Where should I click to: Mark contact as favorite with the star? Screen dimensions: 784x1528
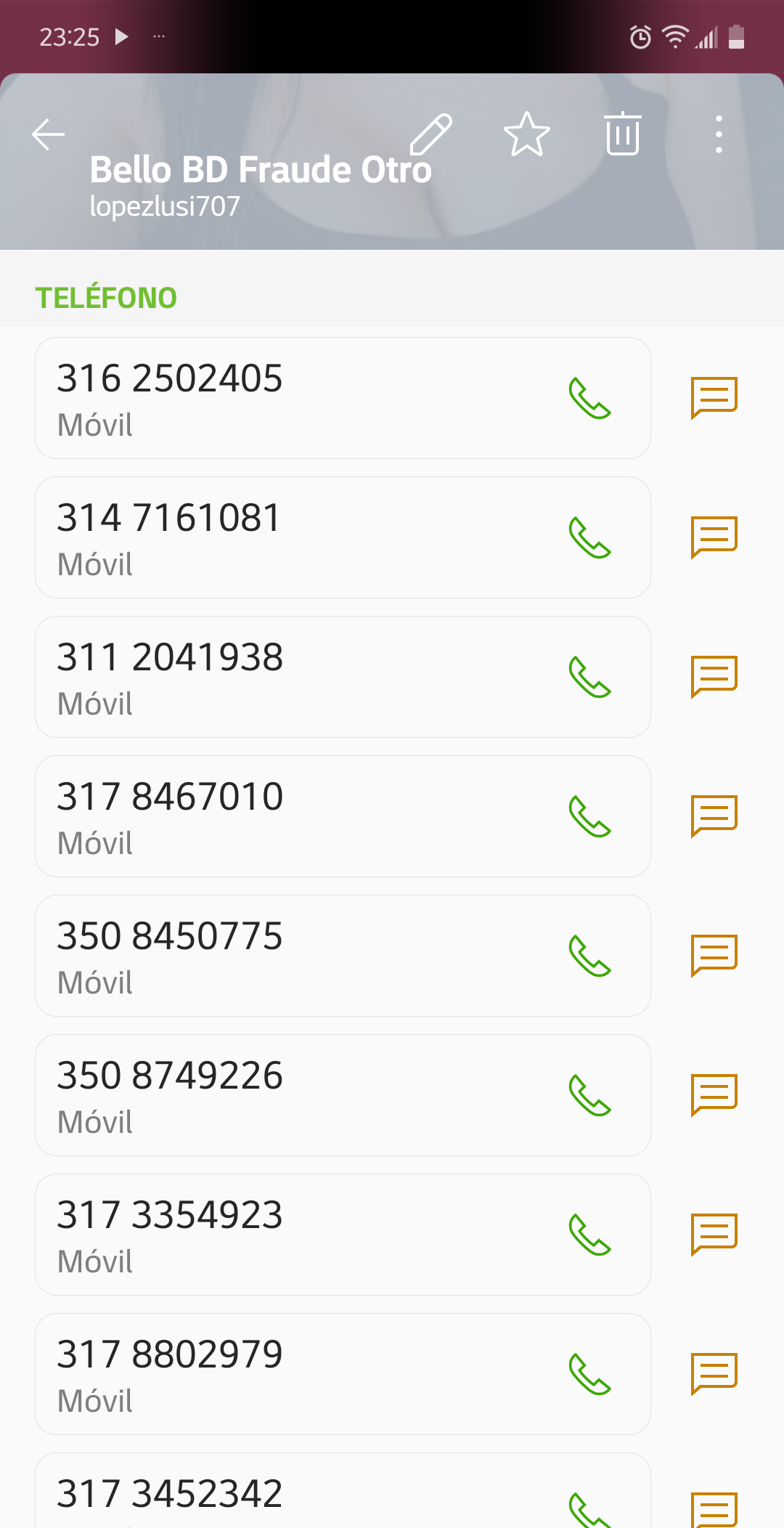(x=527, y=134)
